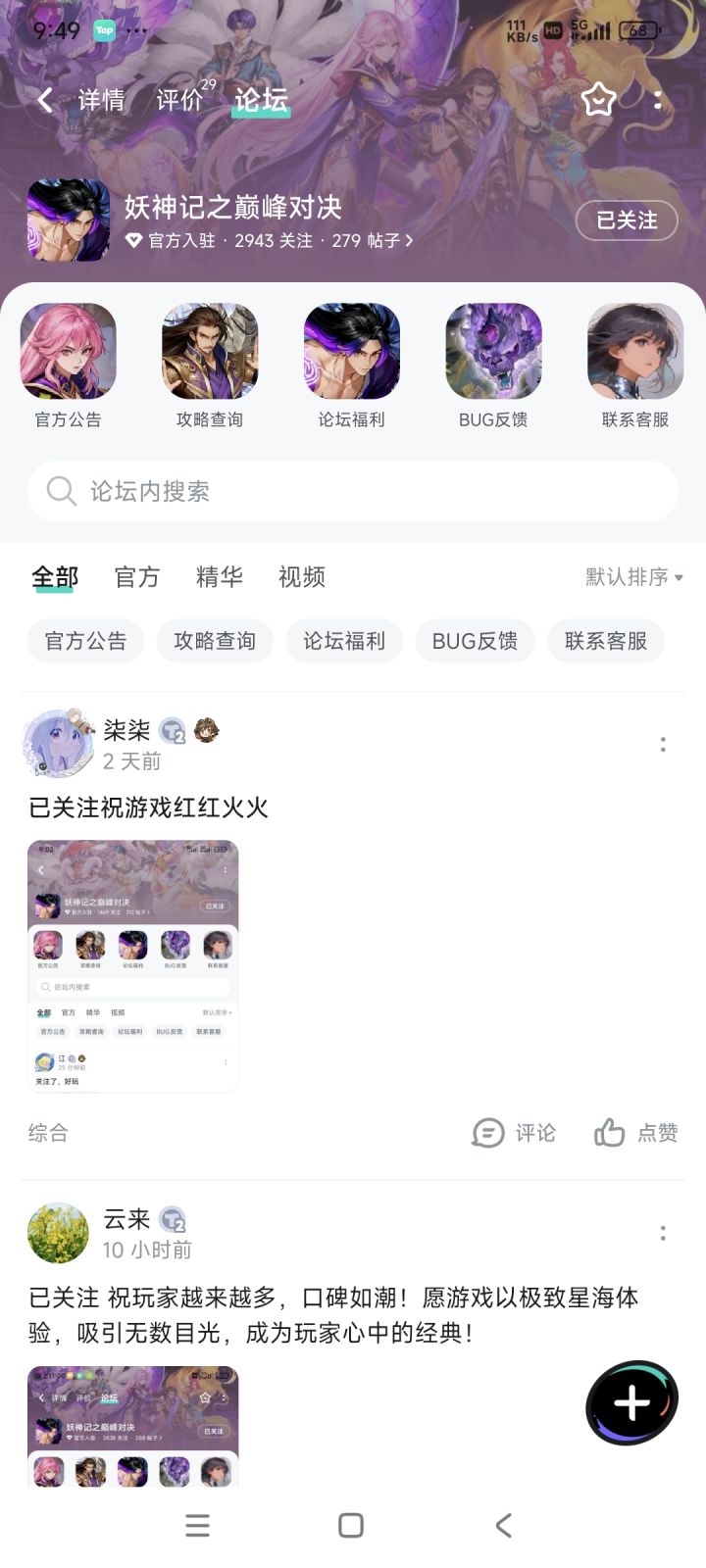Image resolution: width=706 pixels, height=1568 pixels.
Task: Switch to the 视频 filter tab
Action: [x=301, y=577]
